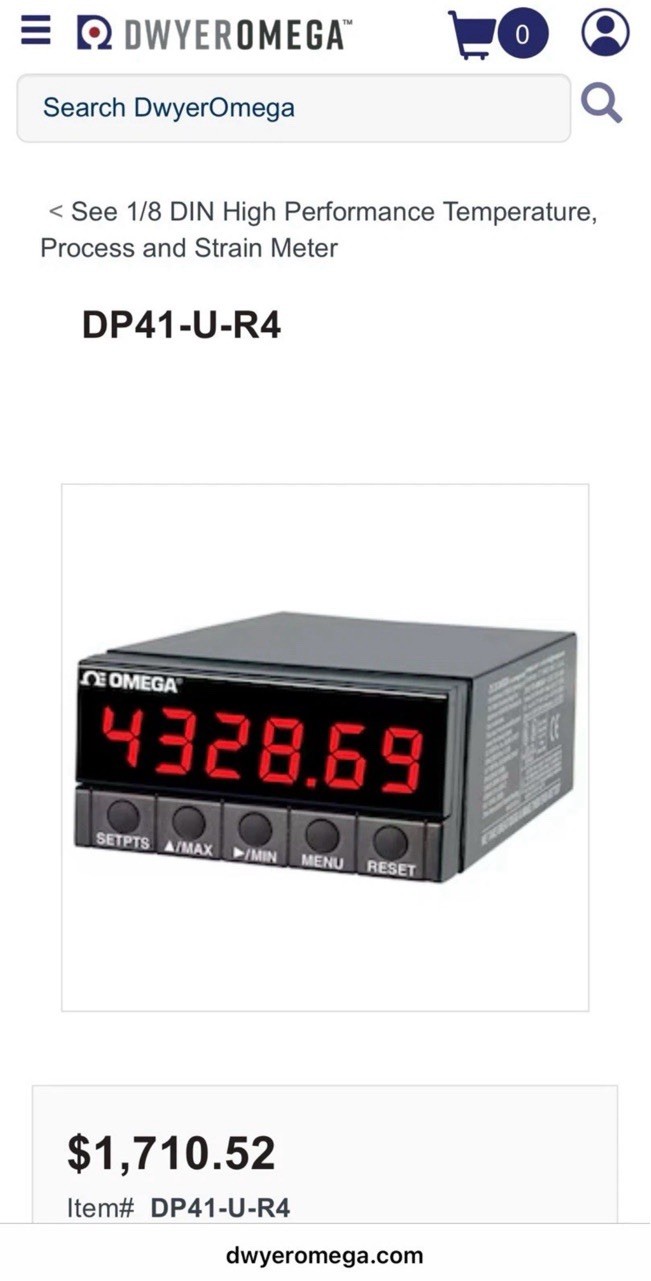Open the user account profile
651x1281 pixels.
click(x=605, y=33)
